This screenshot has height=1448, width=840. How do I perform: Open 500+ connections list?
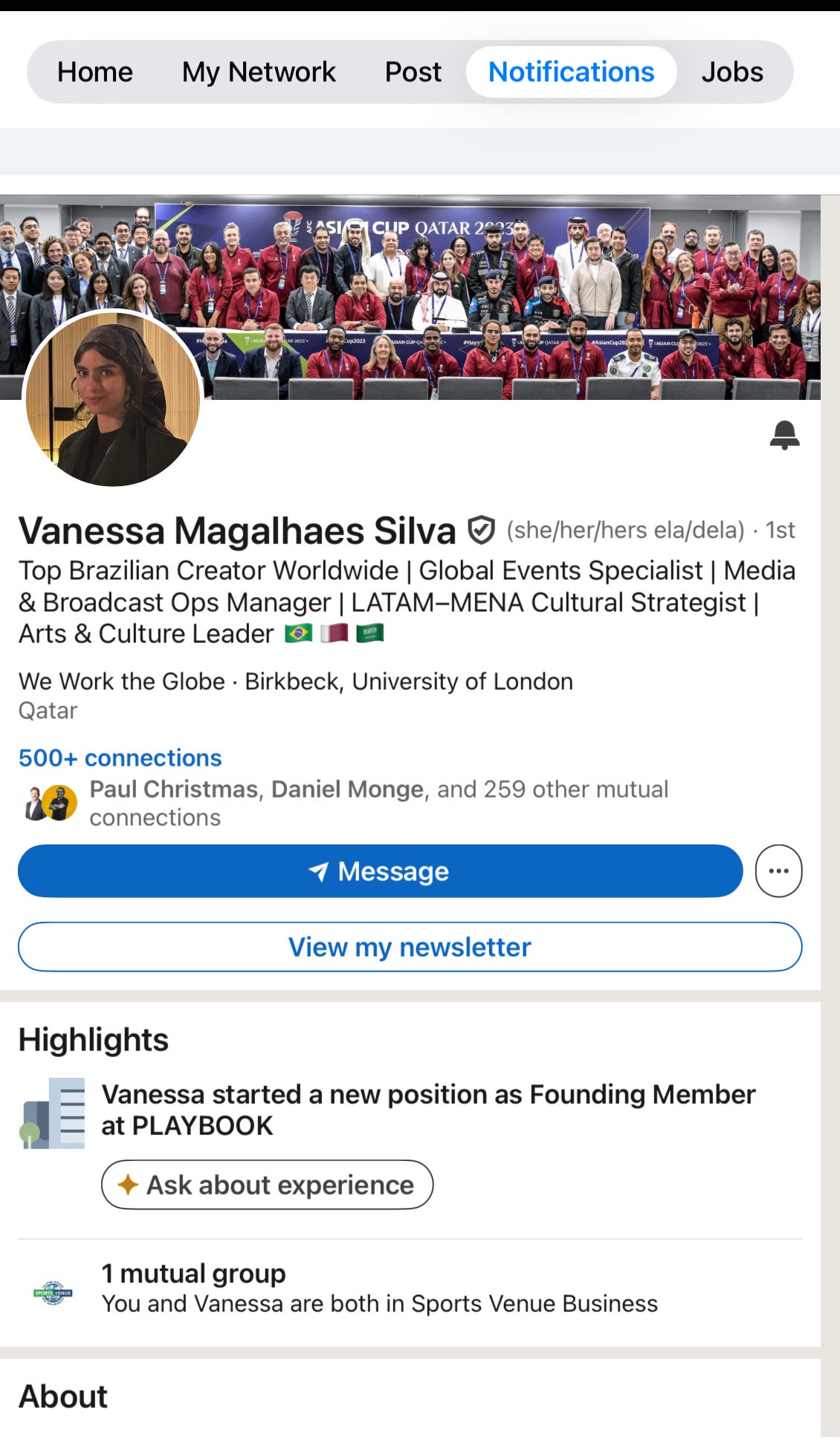coord(120,757)
